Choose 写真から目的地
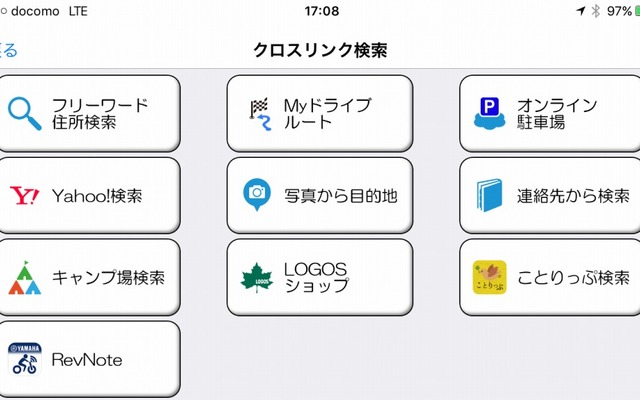 (x=319, y=195)
